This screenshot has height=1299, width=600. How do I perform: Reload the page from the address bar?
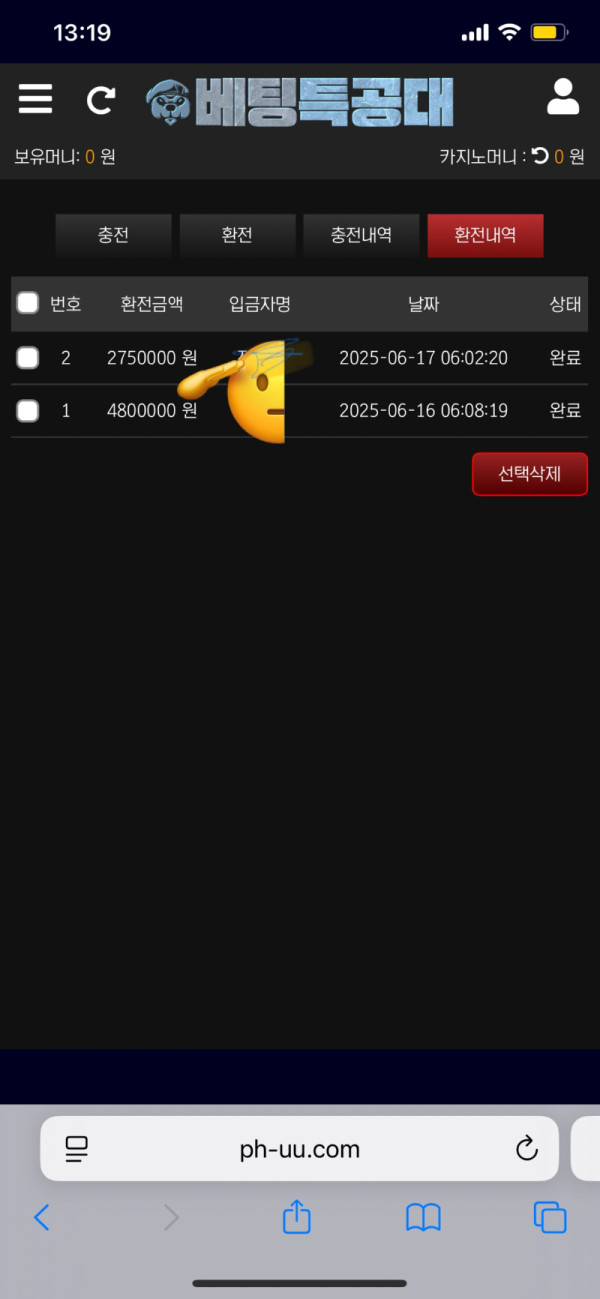click(x=527, y=1149)
